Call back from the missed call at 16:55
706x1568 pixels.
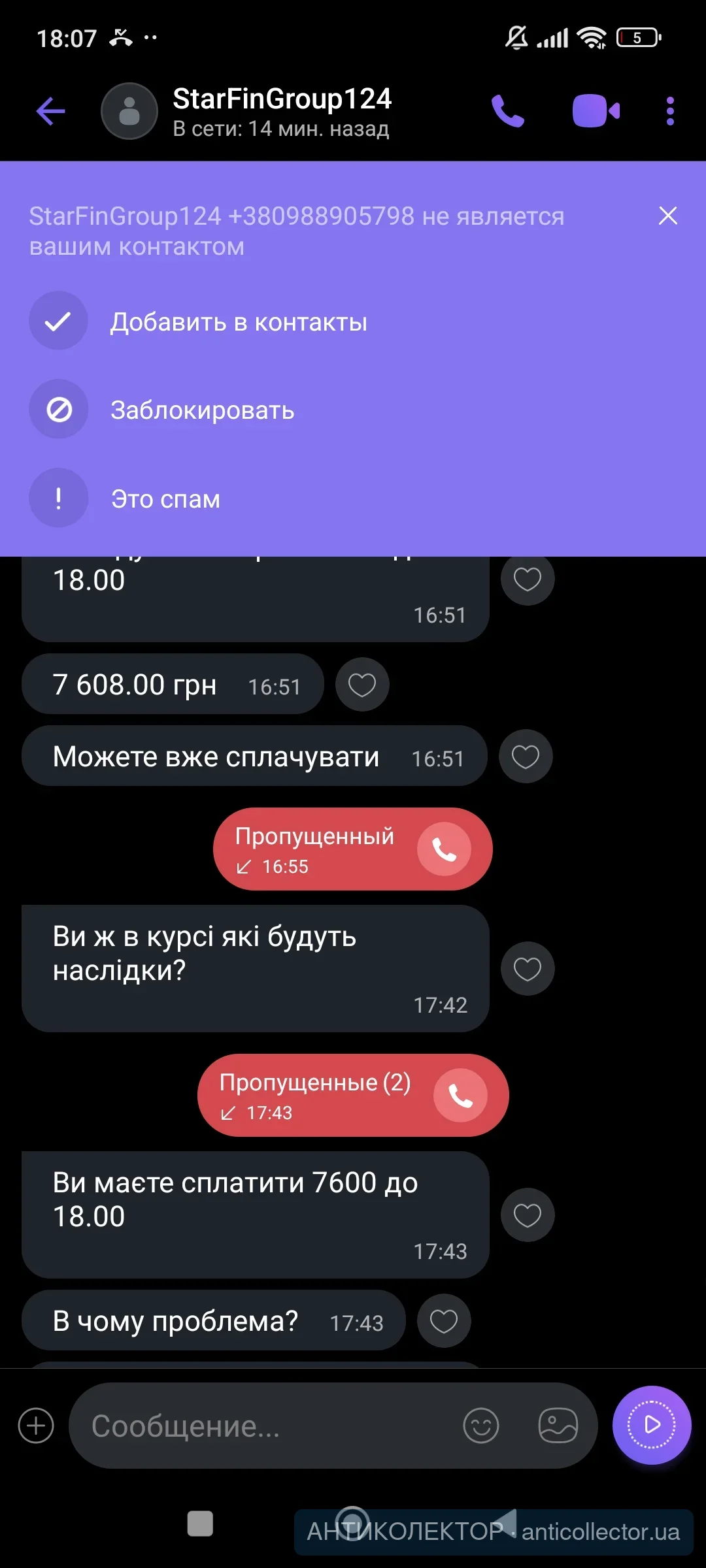click(x=444, y=849)
